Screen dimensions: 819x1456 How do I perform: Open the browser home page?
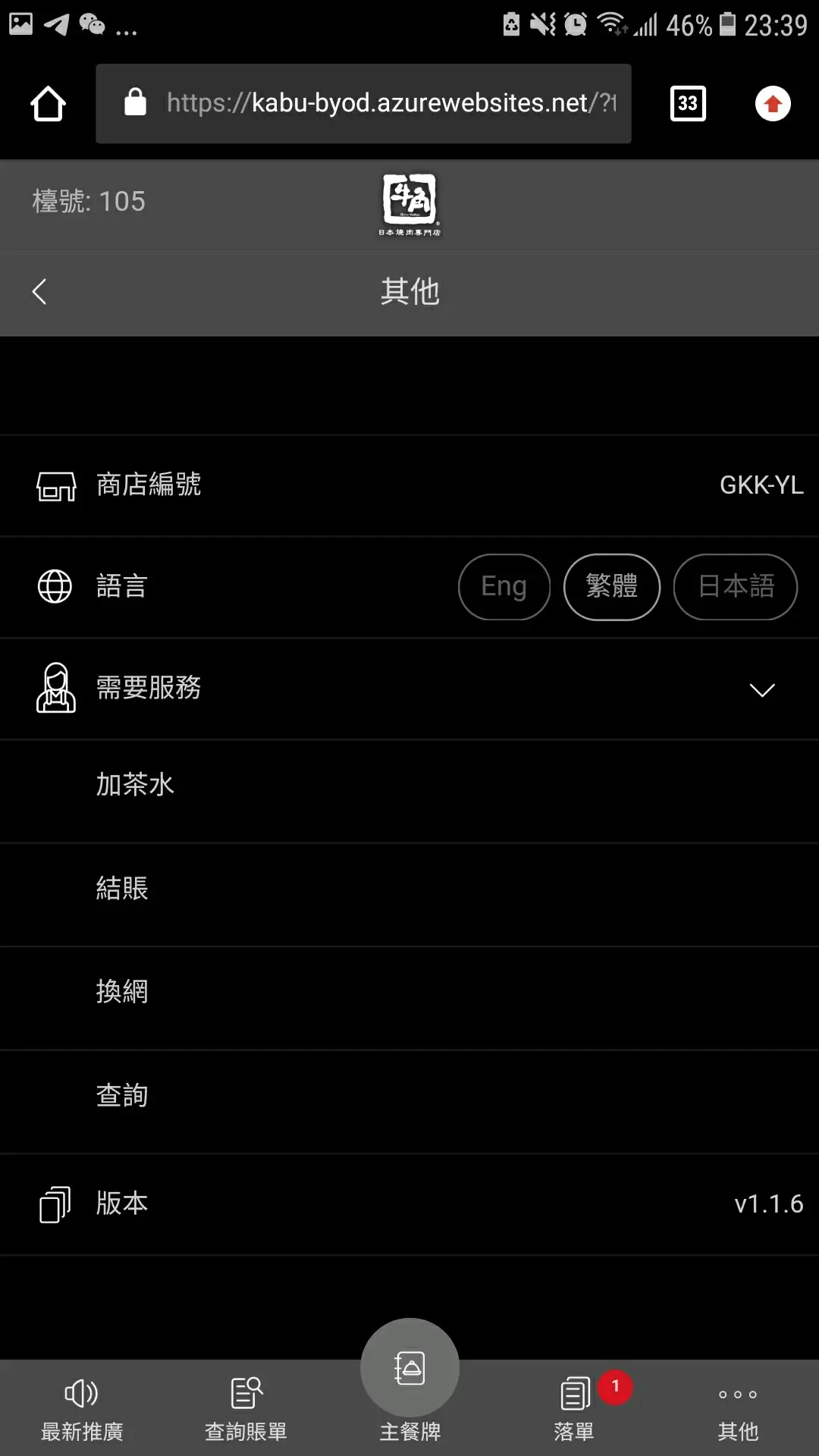[48, 104]
